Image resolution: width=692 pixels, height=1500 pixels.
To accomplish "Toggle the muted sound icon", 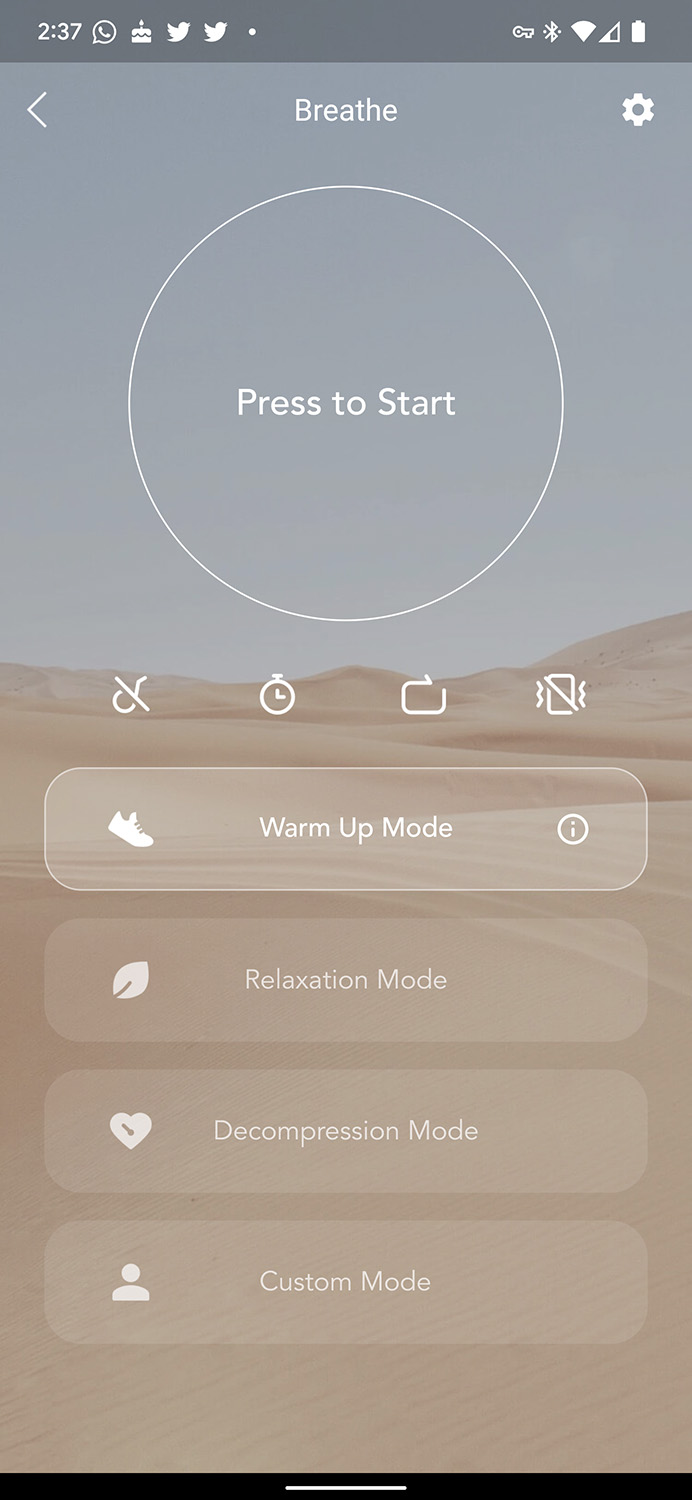I will point(131,694).
